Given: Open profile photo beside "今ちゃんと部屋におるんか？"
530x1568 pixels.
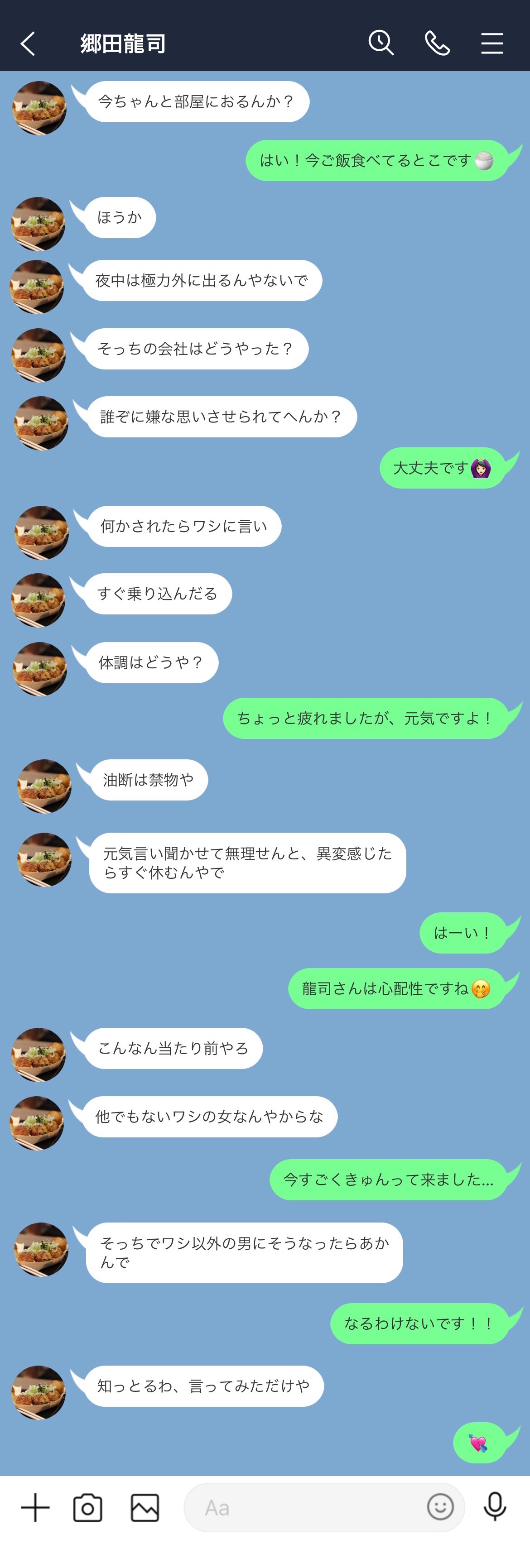Looking at the screenshot, I should (x=39, y=108).
